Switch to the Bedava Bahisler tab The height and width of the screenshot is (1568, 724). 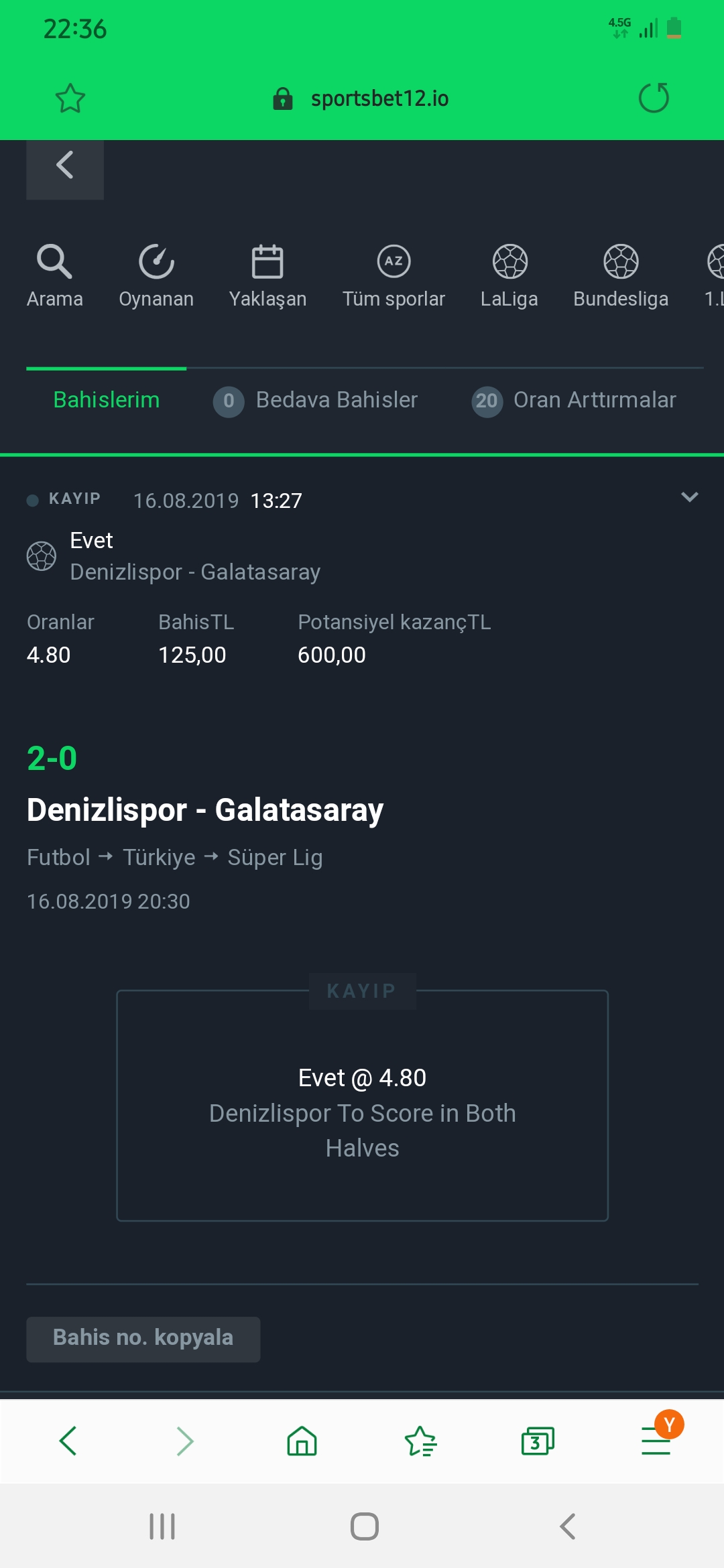pos(316,401)
